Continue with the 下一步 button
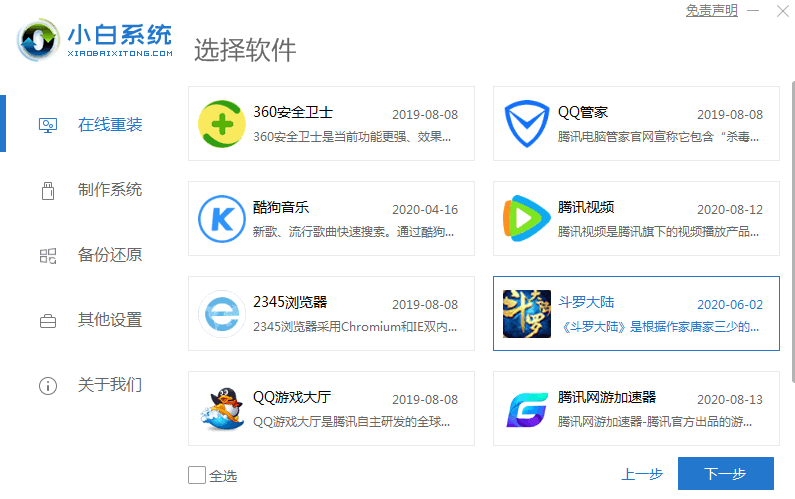Viewport: 795px width, 499px height. [725, 474]
